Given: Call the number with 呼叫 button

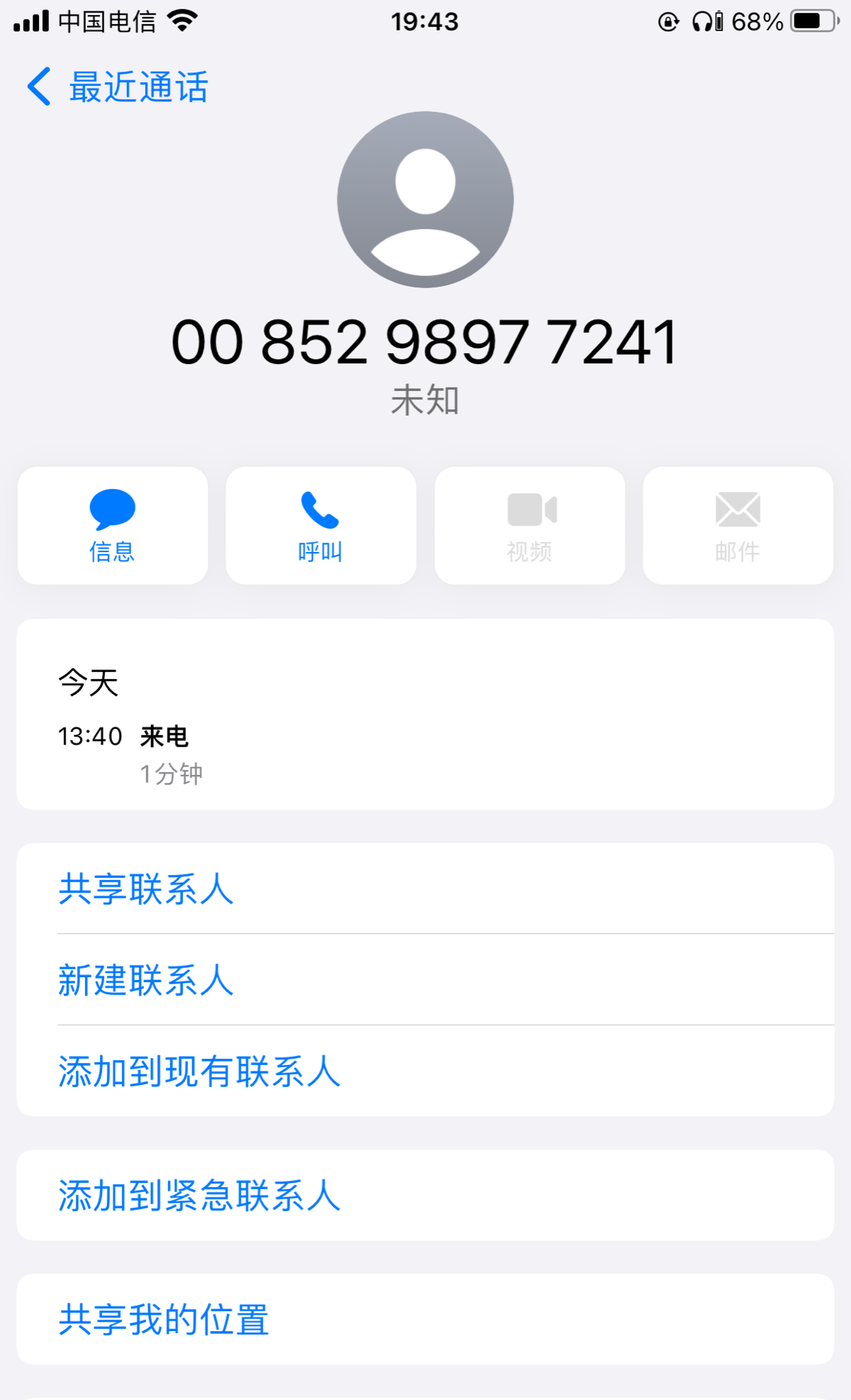Looking at the screenshot, I should point(321,525).
